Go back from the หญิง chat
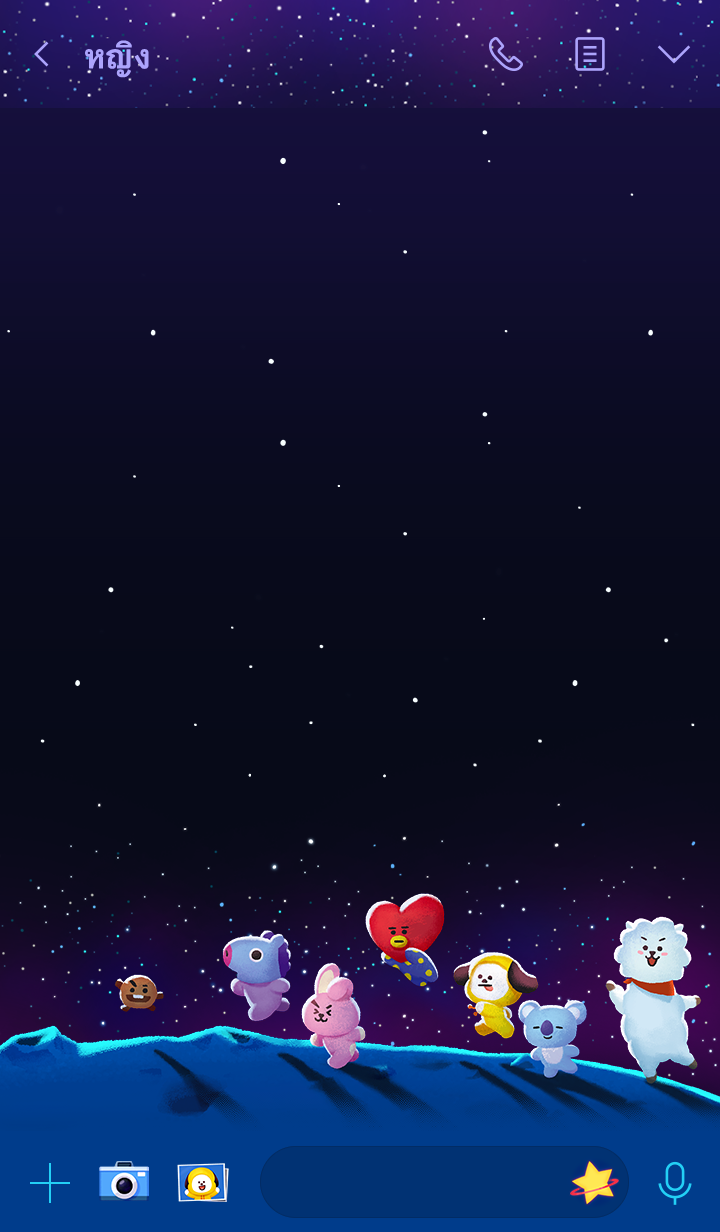The height and width of the screenshot is (1232, 720). 41,54
